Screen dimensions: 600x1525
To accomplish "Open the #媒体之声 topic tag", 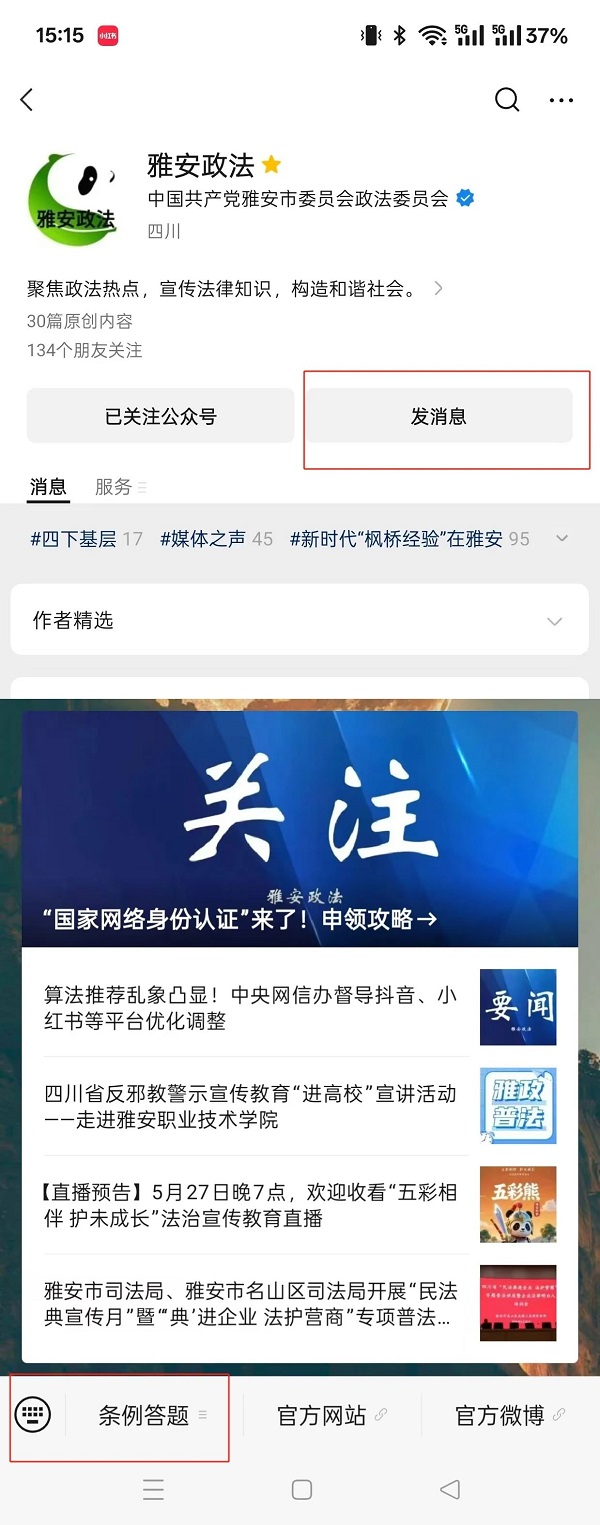I will (x=216, y=539).
